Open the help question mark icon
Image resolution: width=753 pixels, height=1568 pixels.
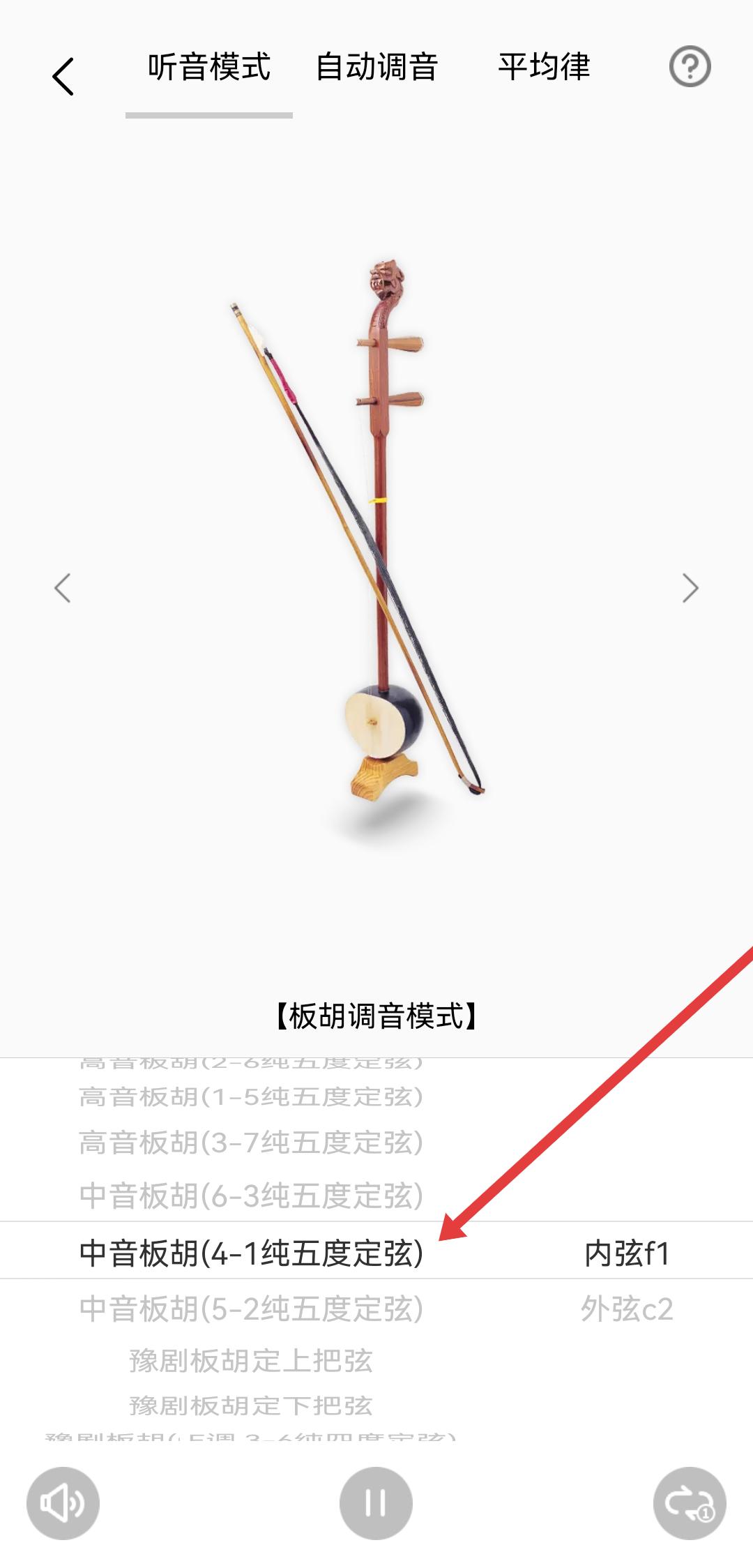point(690,68)
